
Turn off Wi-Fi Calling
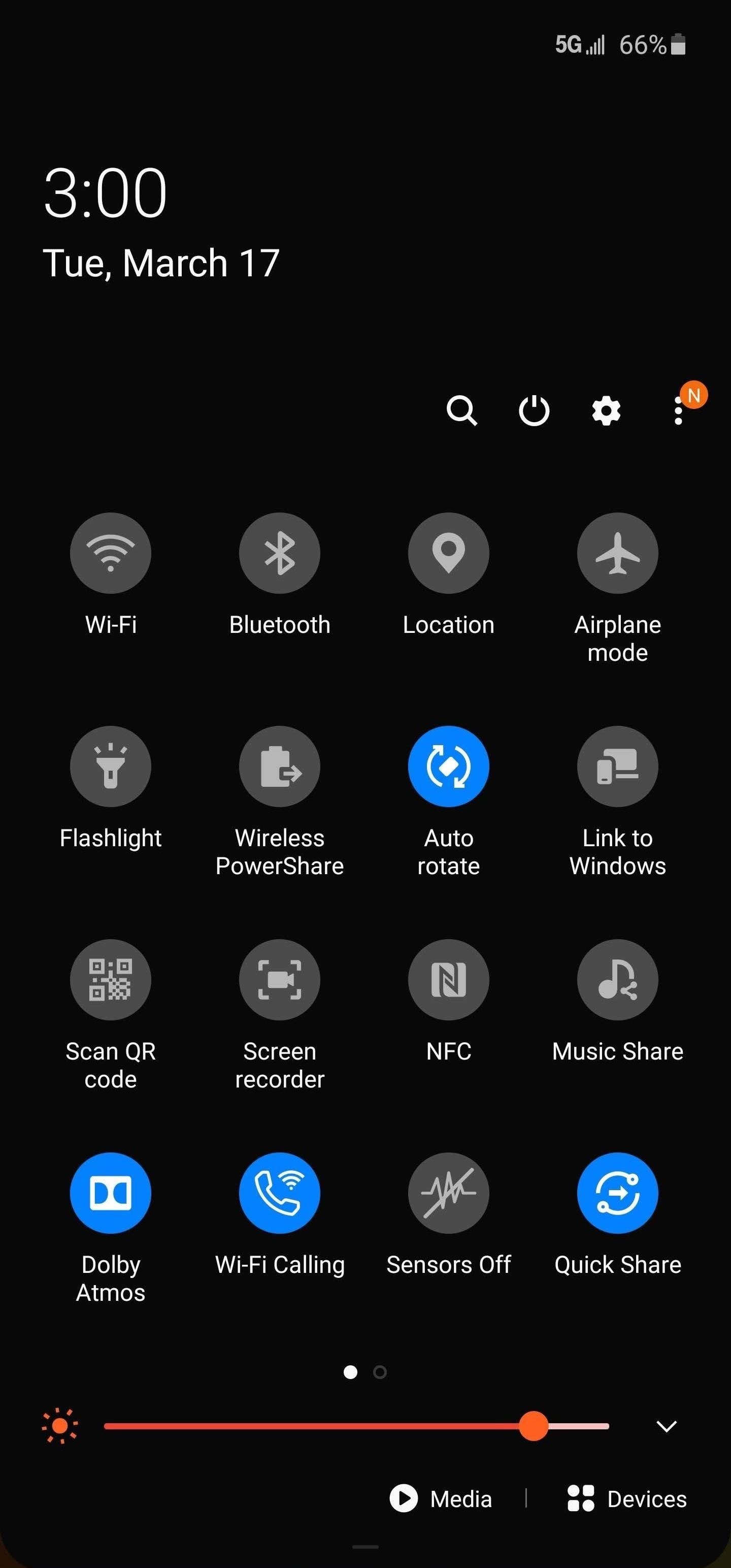pos(280,1193)
